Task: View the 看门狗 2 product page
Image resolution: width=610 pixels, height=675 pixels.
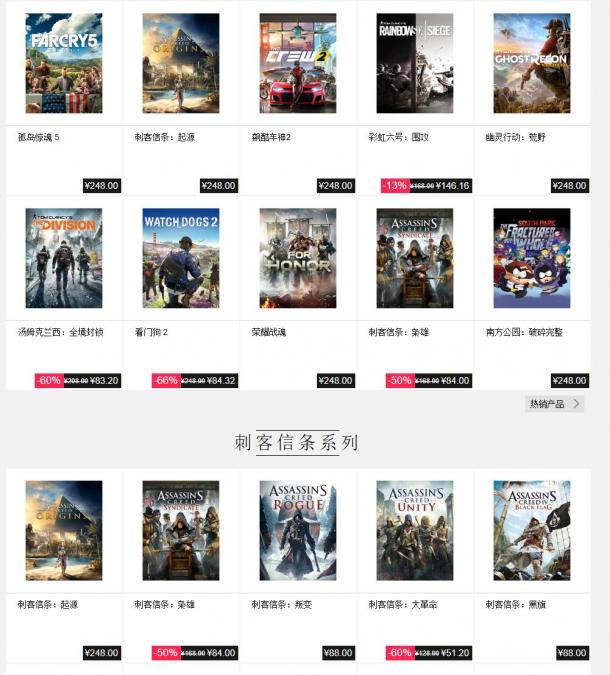Action: (x=181, y=258)
